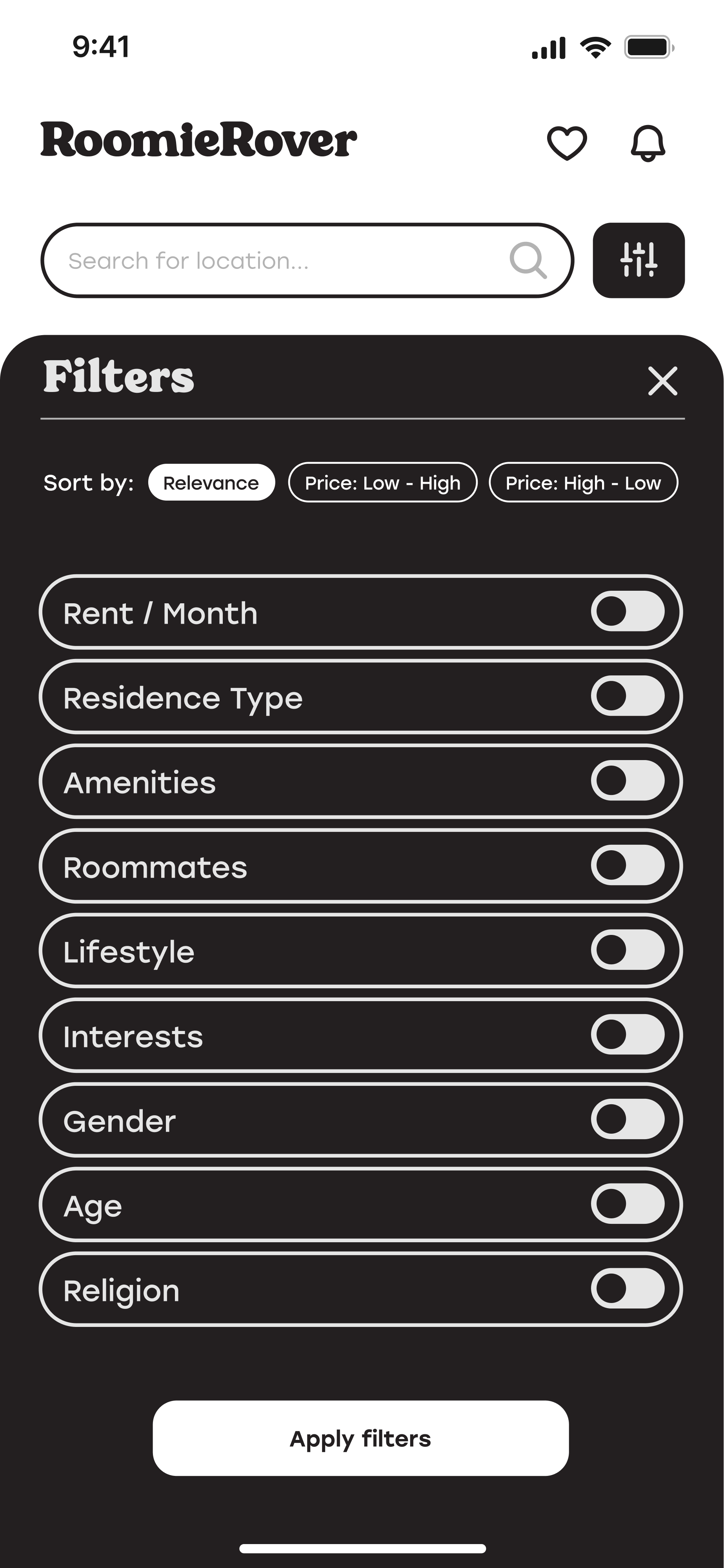Switch on the Roommates filter
Viewport: 724px width, 1568px height.
(627, 866)
